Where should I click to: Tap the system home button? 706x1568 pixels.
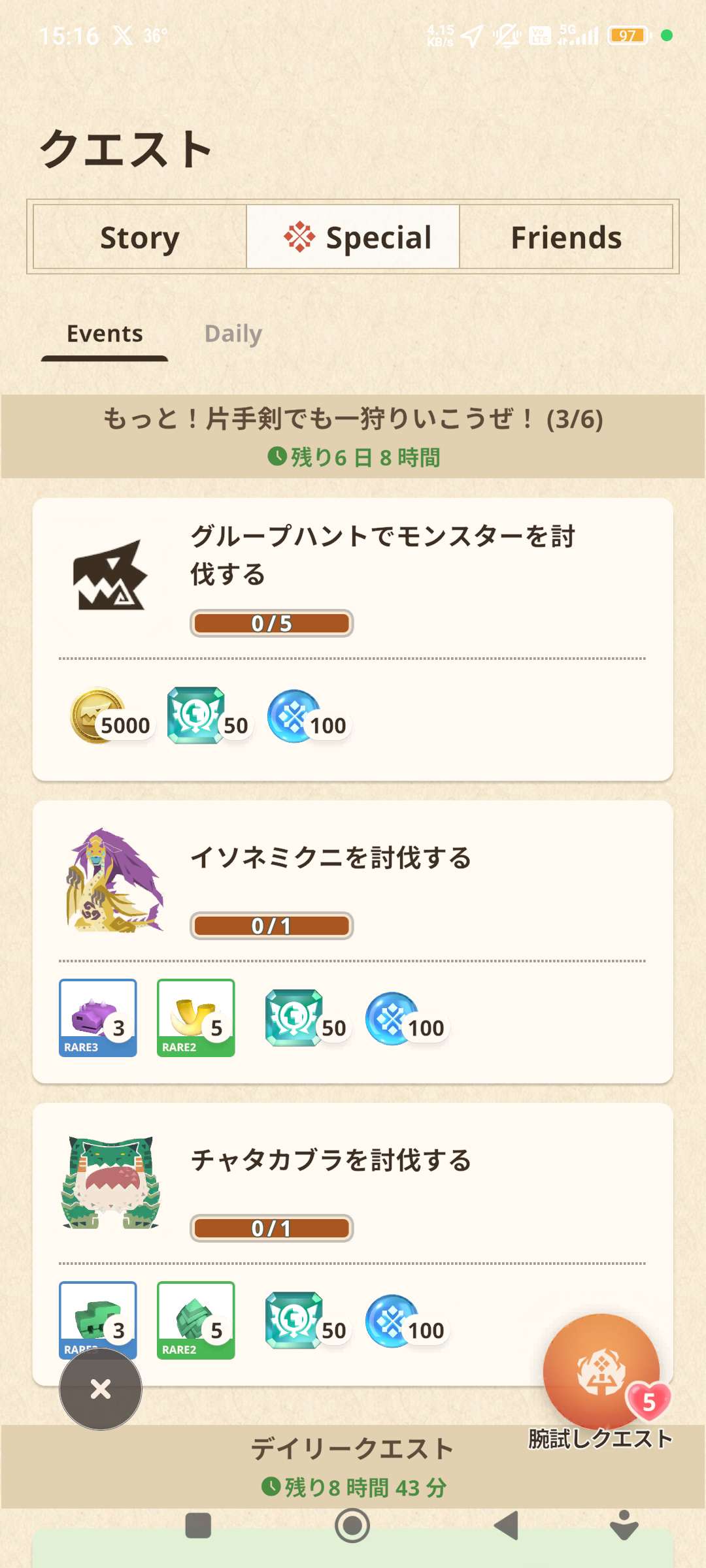(352, 1526)
